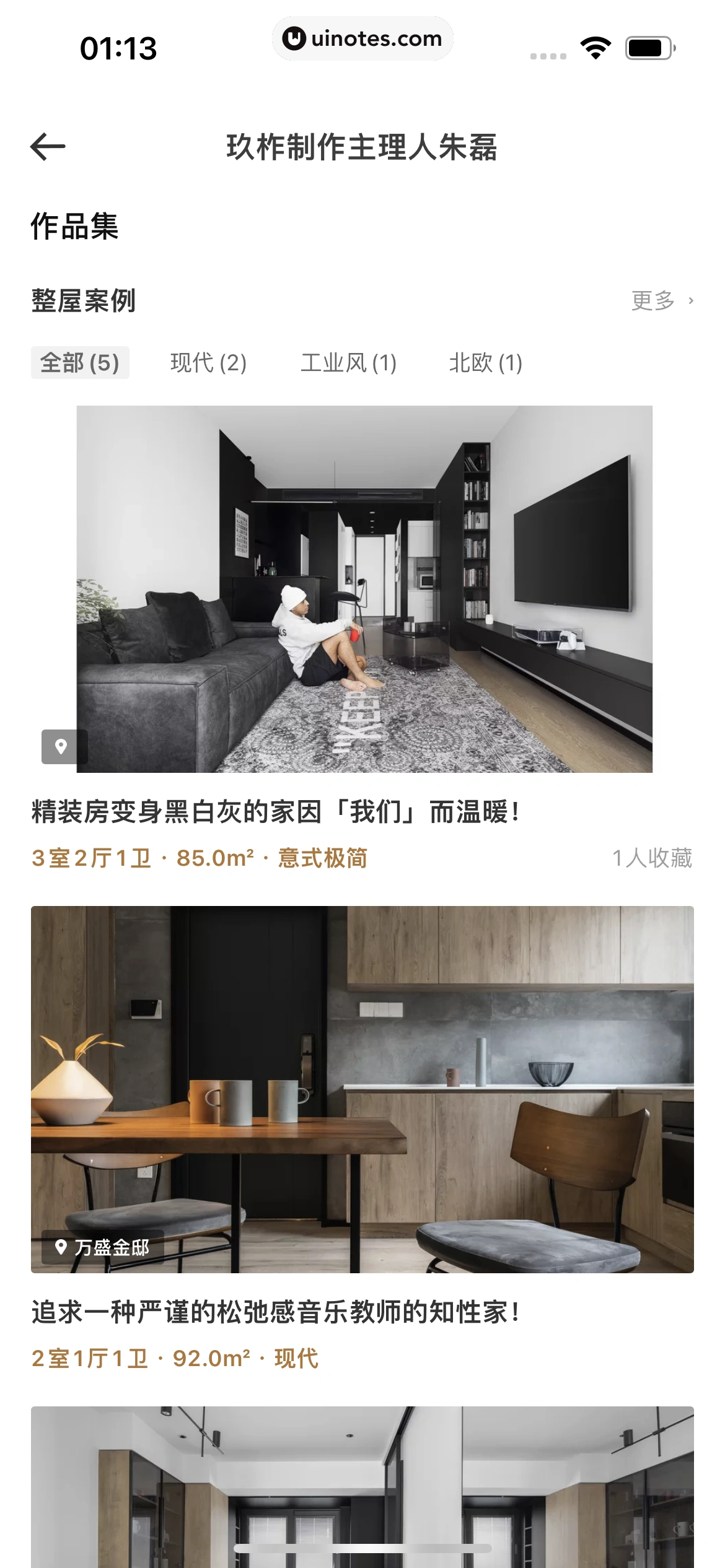
Task: Tap the Wi-Fi indicator in the status bar
Action: [595, 46]
